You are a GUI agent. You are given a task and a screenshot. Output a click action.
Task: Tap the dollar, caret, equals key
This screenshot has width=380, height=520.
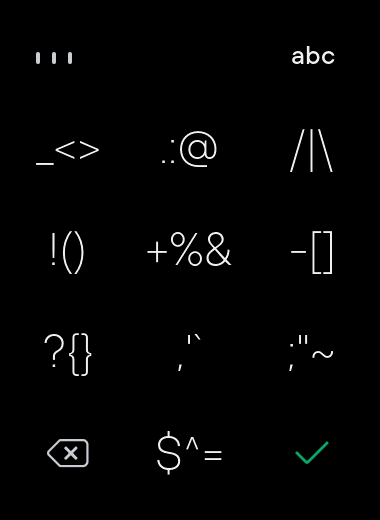click(189, 453)
